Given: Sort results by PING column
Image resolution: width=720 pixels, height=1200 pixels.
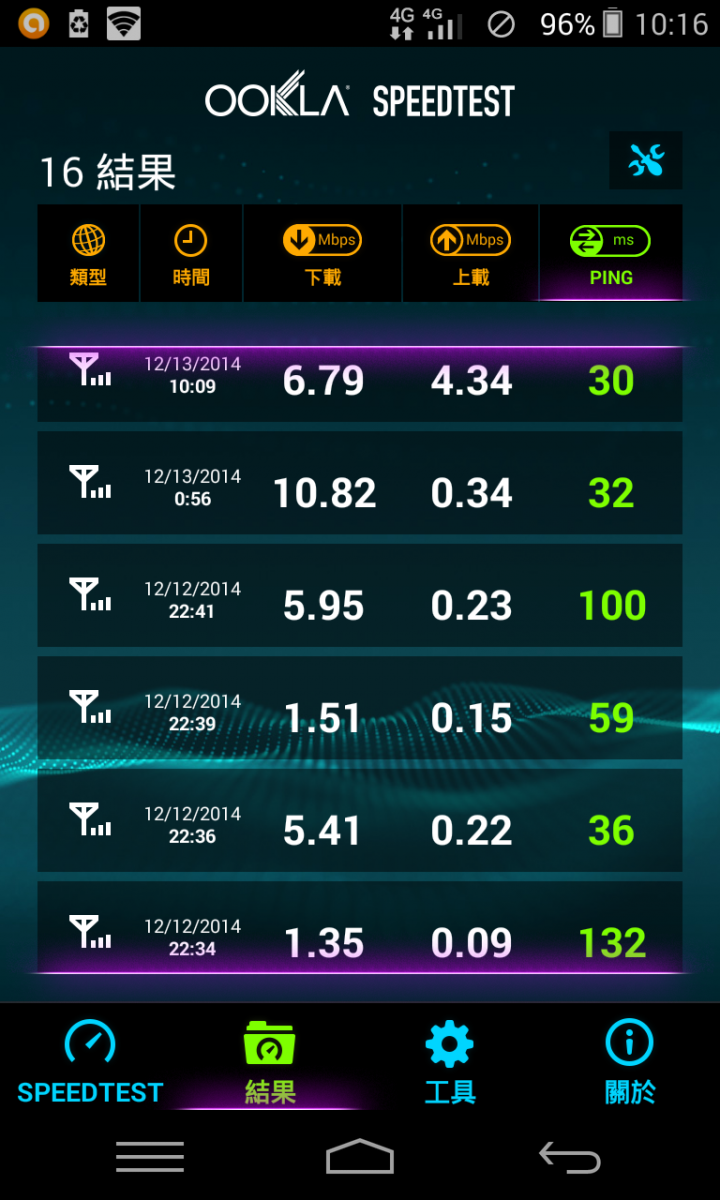Looking at the screenshot, I should 611,254.
